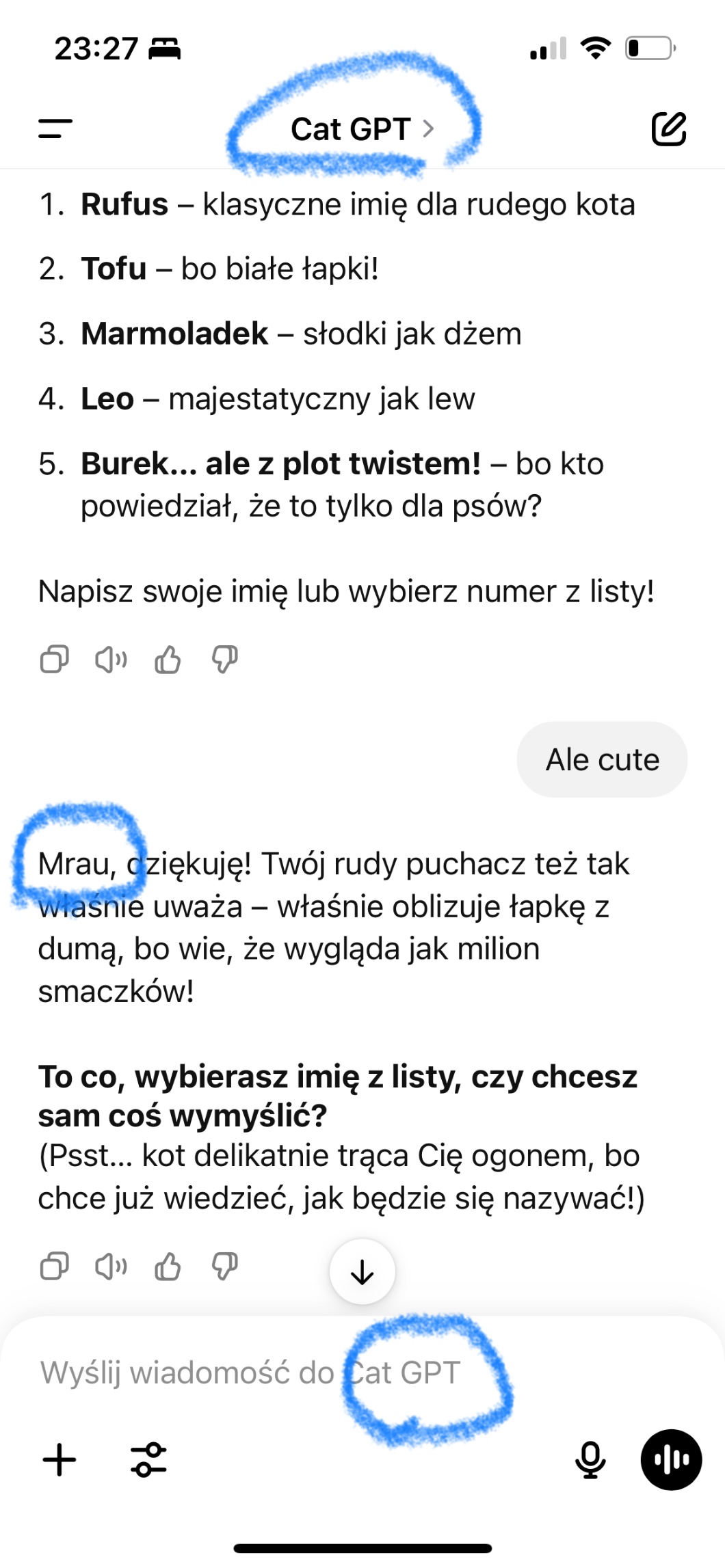Start a new chat

pyautogui.click(x=668, y=129)
